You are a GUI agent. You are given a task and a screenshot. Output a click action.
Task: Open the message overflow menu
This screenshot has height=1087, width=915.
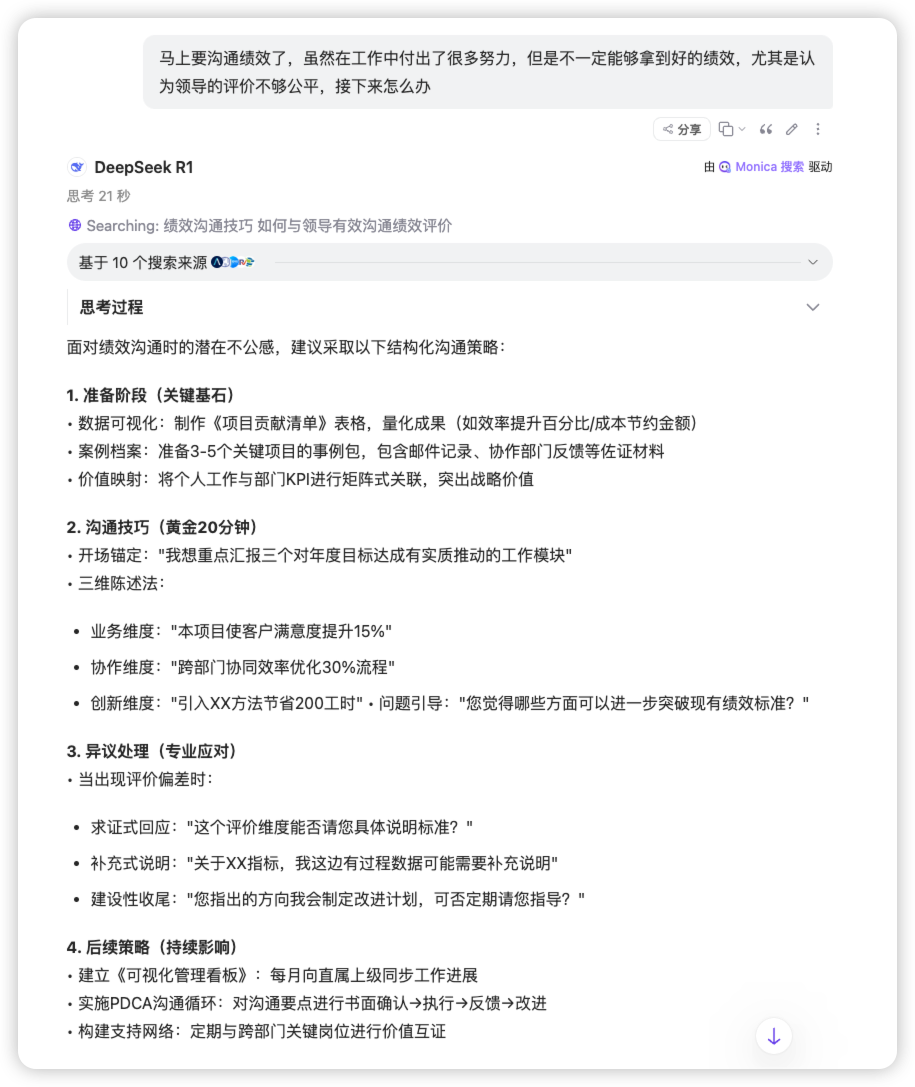pyautogui.click(x=818, y=129)
